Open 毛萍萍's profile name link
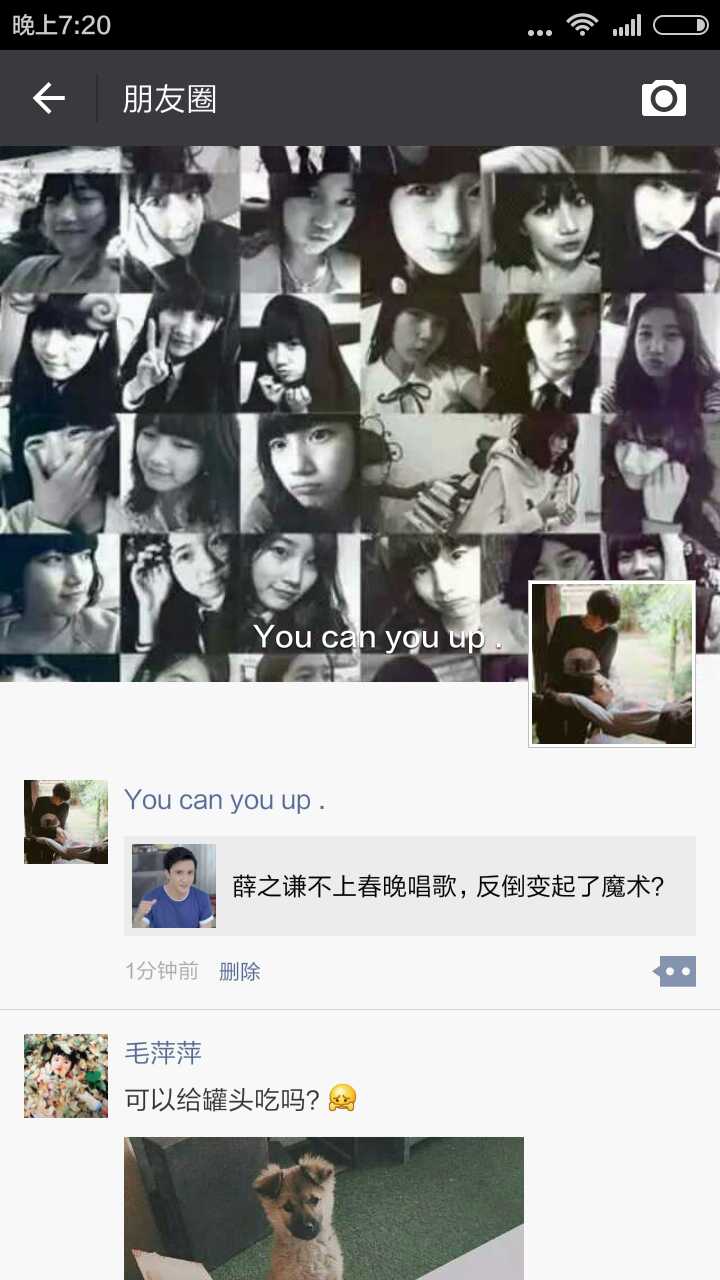 pyautogui.click(x=163, y=1052)
